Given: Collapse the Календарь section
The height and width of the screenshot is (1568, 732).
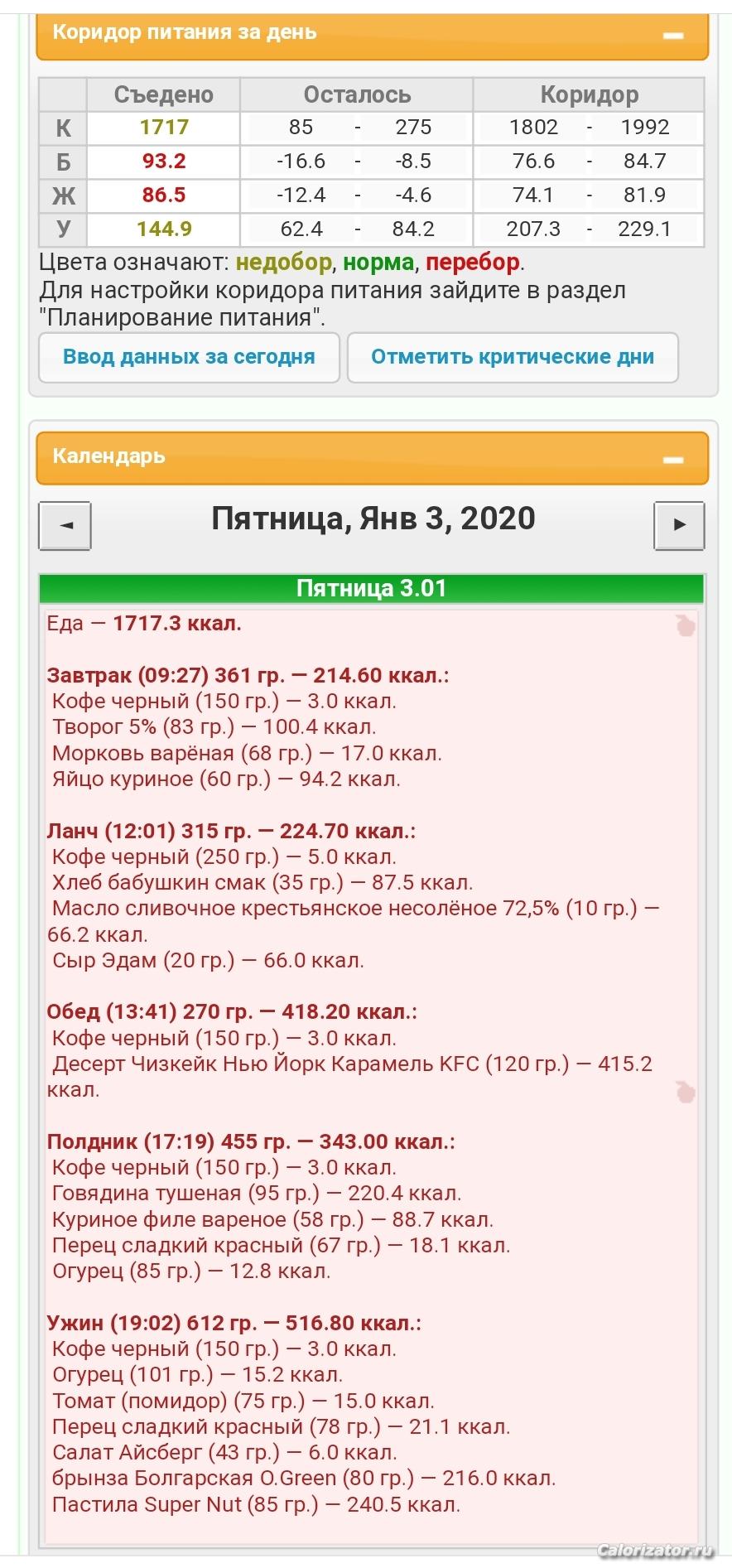Looking at the screenshot, I should point(673,460).
